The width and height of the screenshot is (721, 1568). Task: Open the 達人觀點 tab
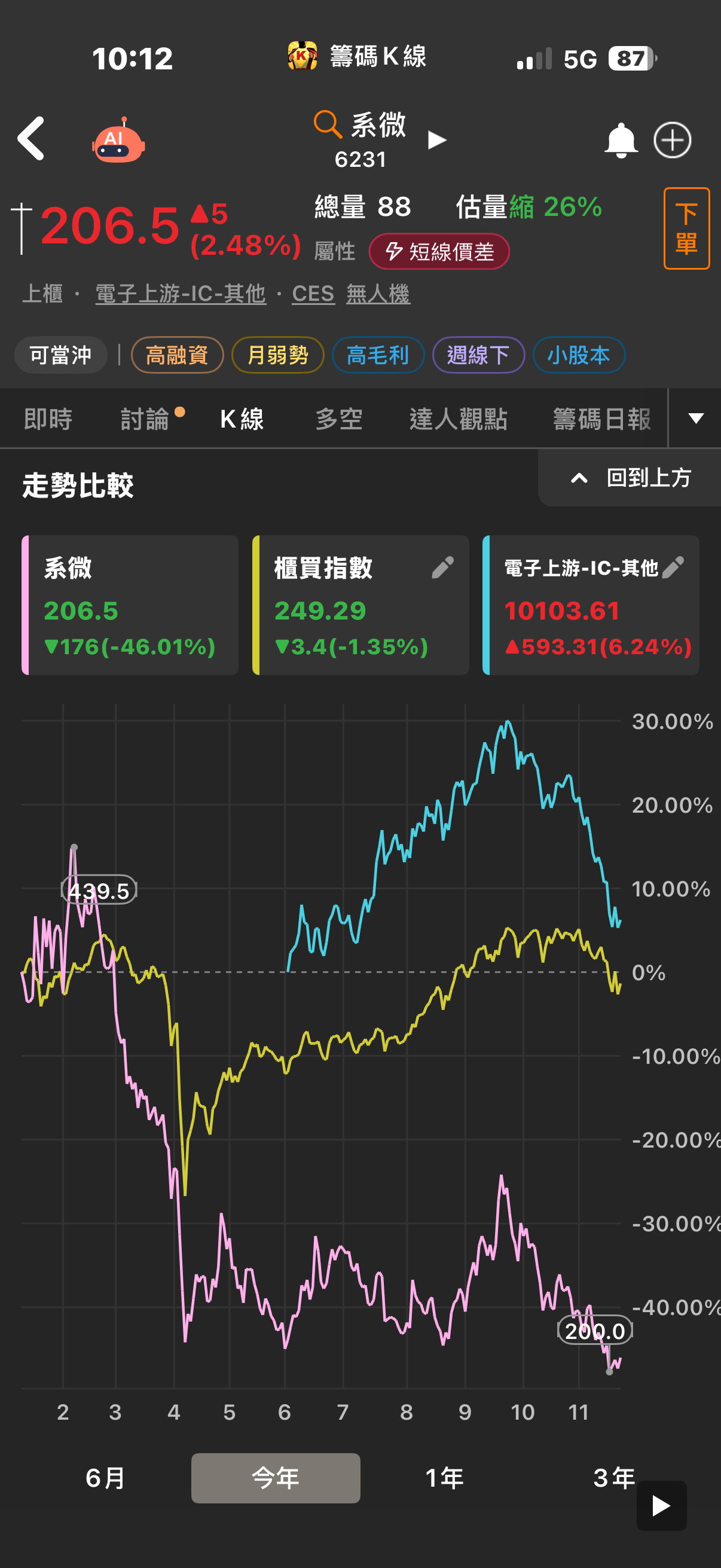pos(458,419)
